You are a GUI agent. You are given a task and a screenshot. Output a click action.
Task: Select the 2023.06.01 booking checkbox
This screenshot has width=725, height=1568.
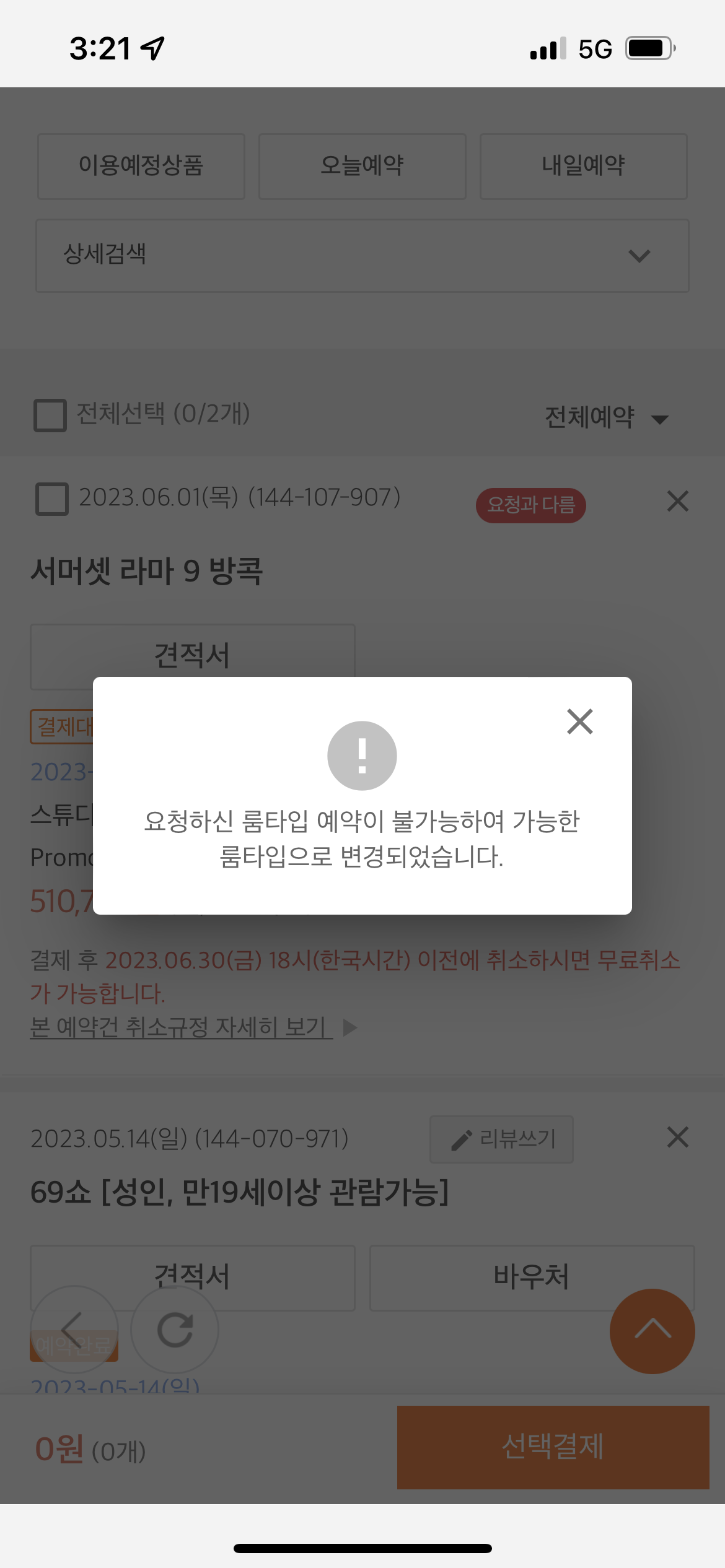pos(52,499)
